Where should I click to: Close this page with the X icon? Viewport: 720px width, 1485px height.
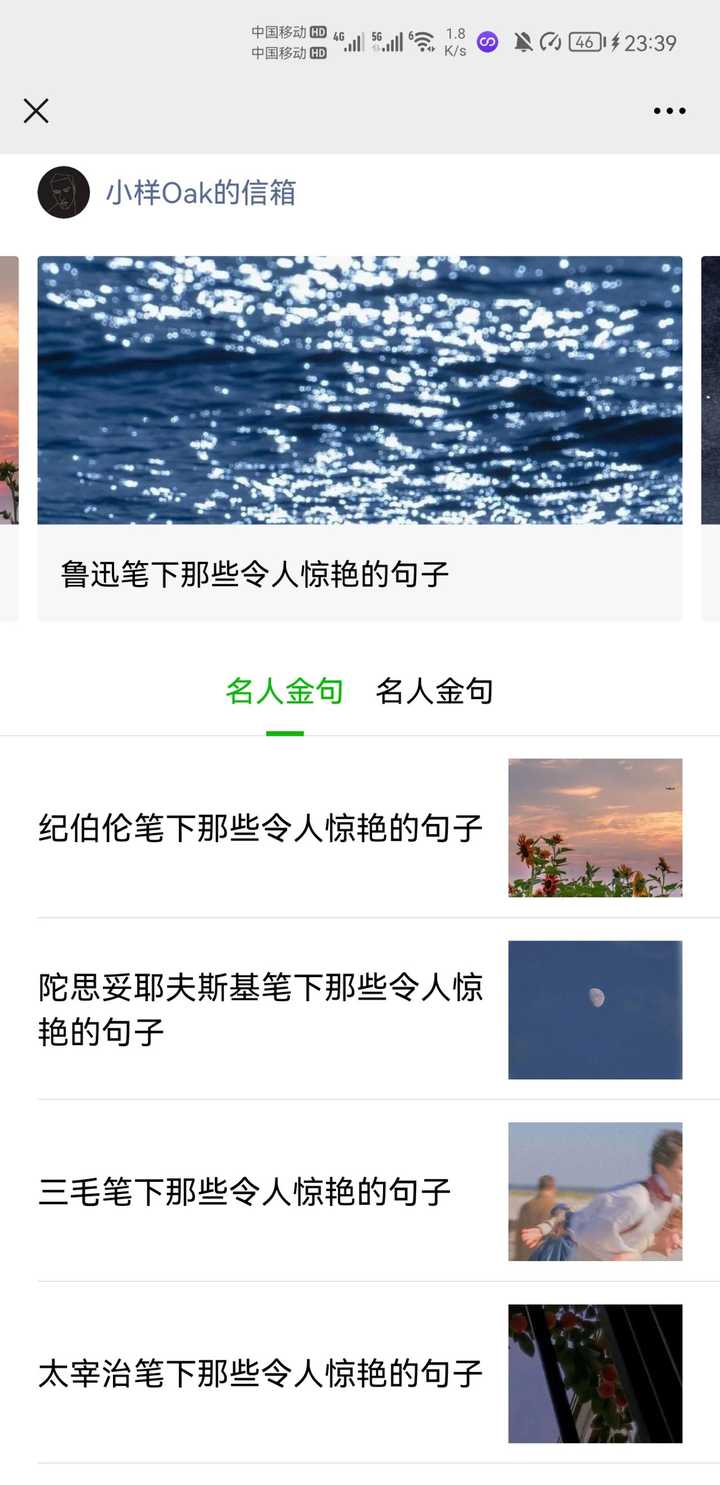(x=36, y=111)
